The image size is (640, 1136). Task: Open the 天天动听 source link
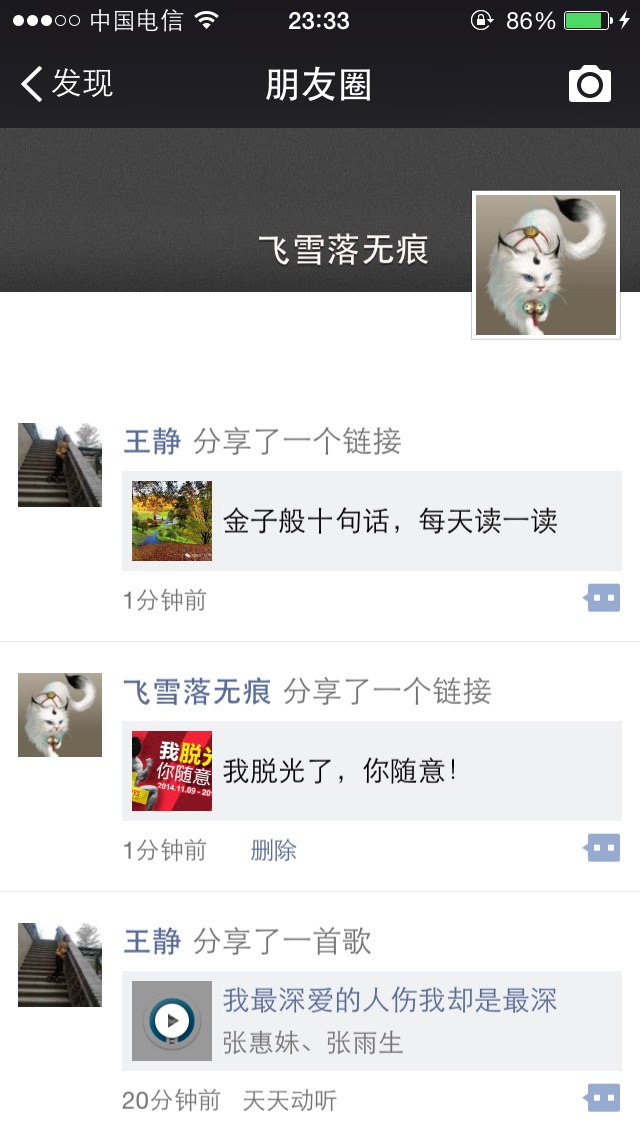(x=290, y=1101)
